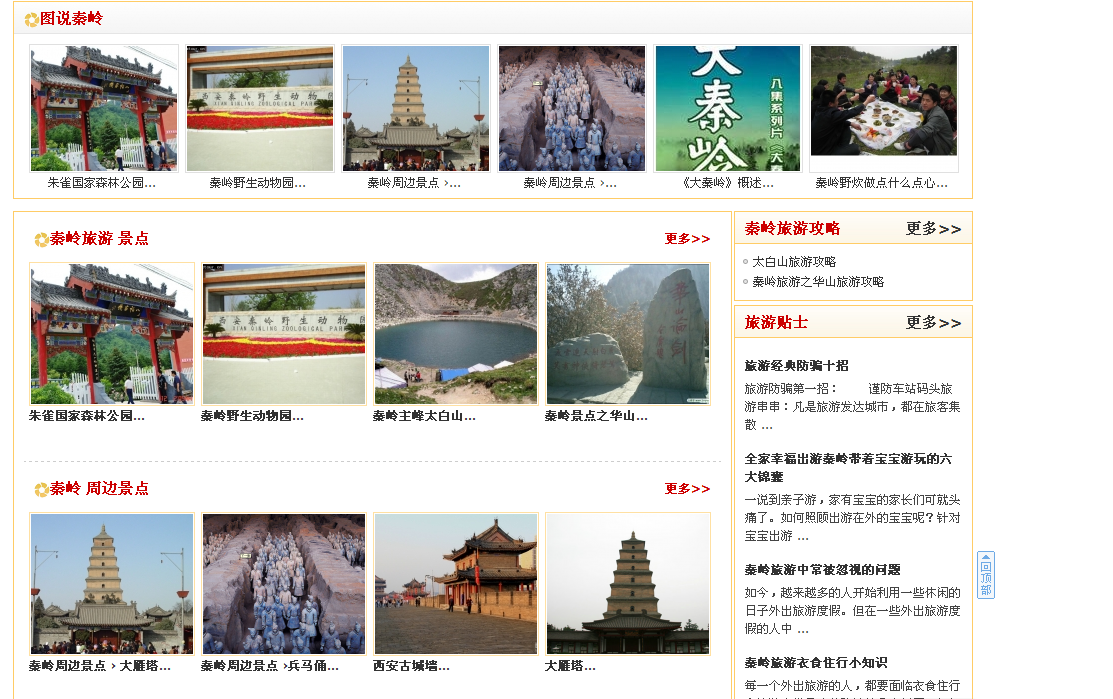Open 《大秦岭》概述 image tile
Image resolution: width=1113 pixels, height=699 pixels.
(727, 108)
